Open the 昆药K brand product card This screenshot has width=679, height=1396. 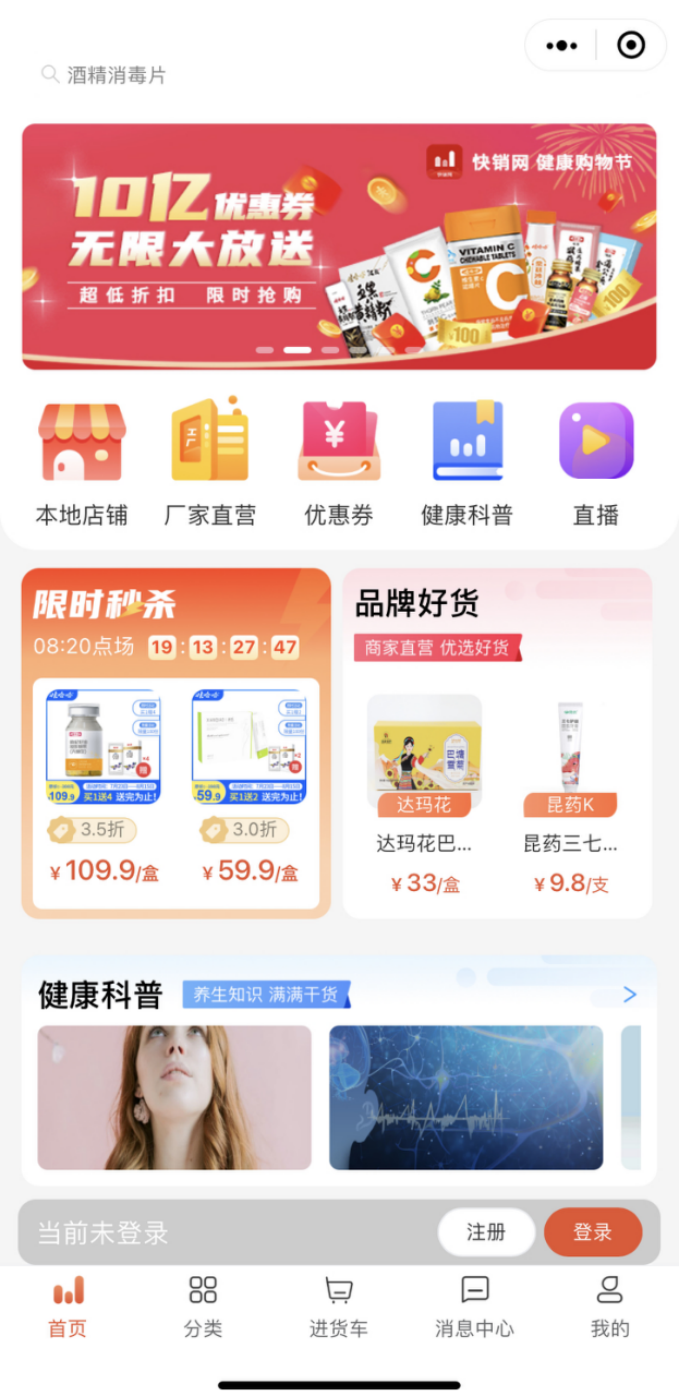[x=570, y=790]
